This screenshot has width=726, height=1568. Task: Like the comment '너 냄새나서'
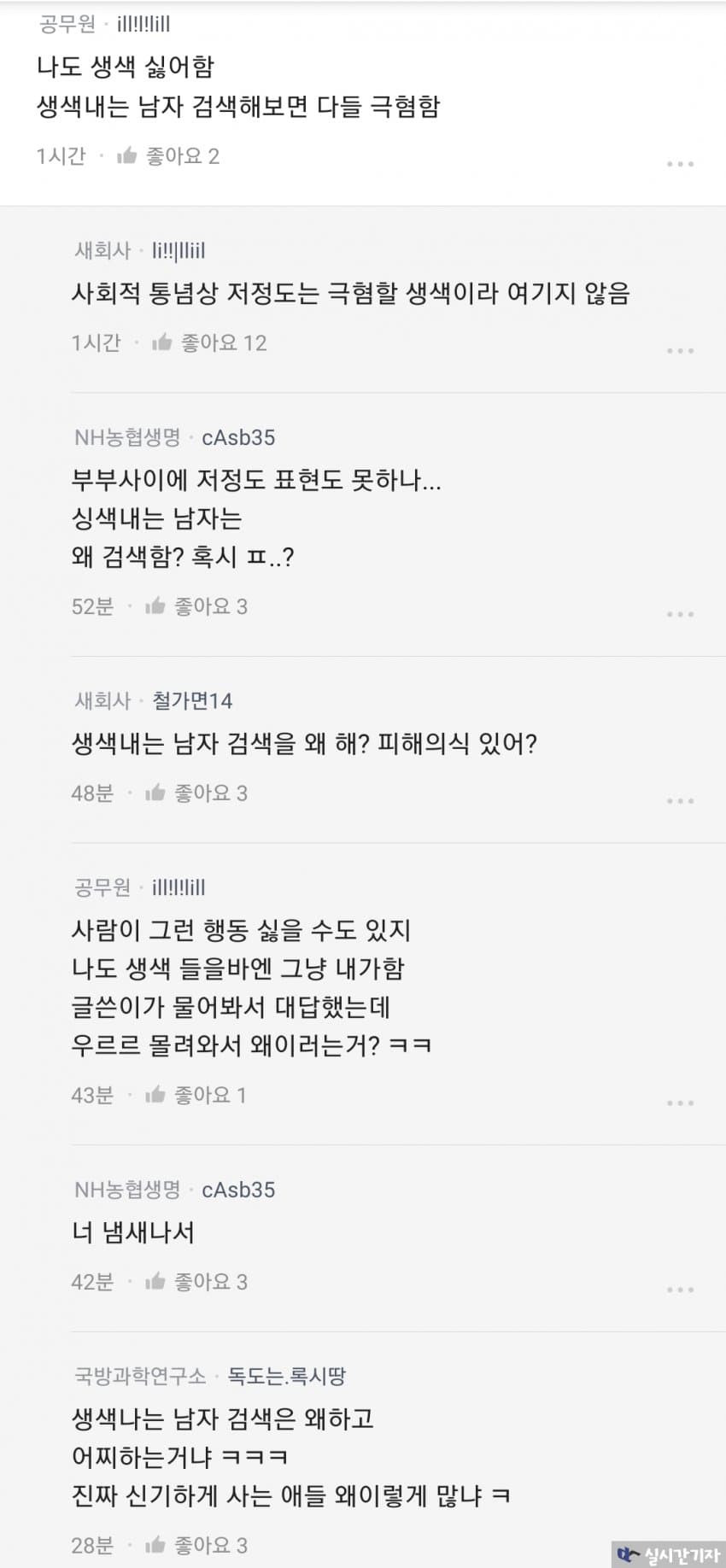pyautogui.click(x=155, y=1281)
